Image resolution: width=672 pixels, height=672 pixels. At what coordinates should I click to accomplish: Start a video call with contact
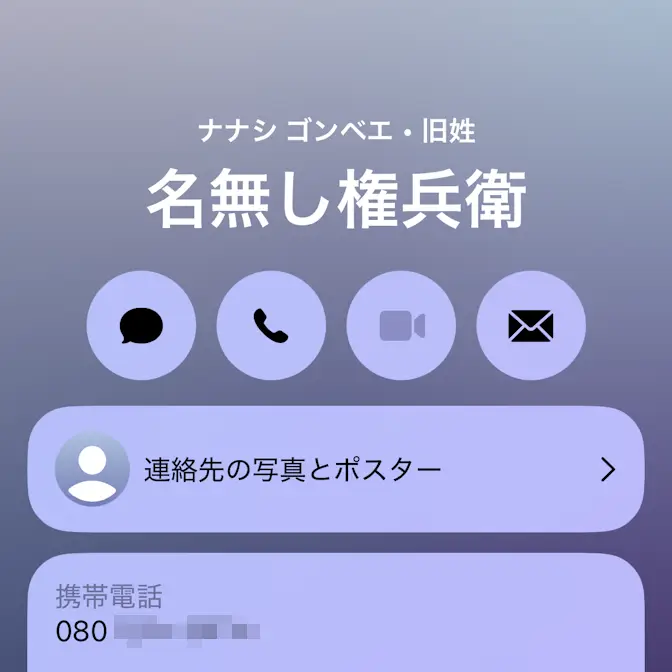[x=401, y=326]
